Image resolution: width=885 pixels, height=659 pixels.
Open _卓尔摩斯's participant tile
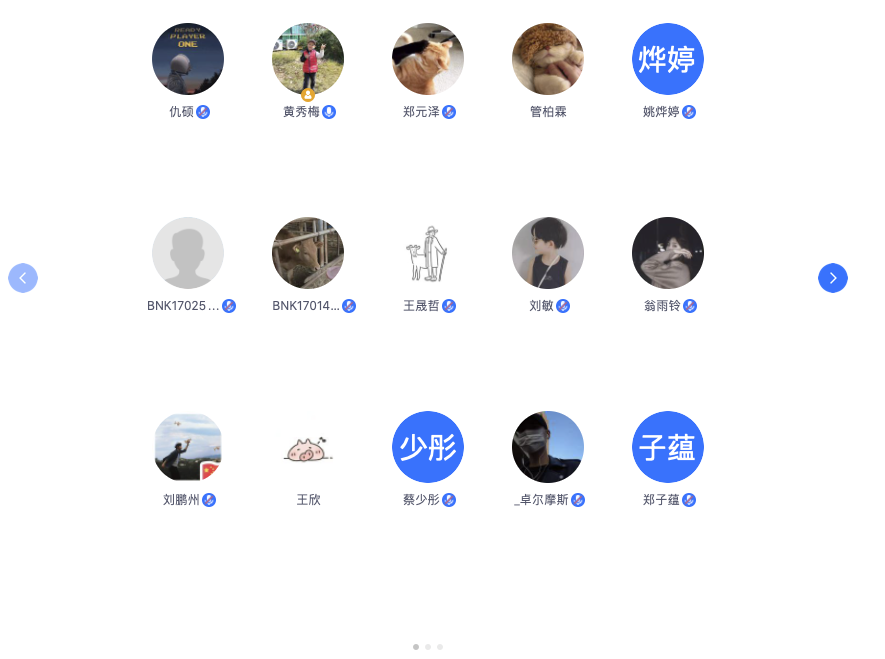548,447
